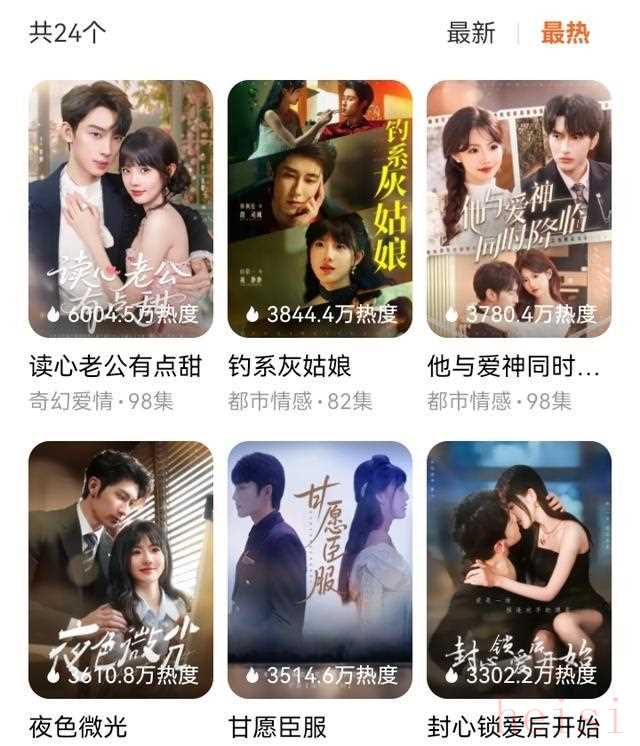Viewport: 640px width, 746px height.
Task: Select the 最热 sort tab
Action: 566,32
